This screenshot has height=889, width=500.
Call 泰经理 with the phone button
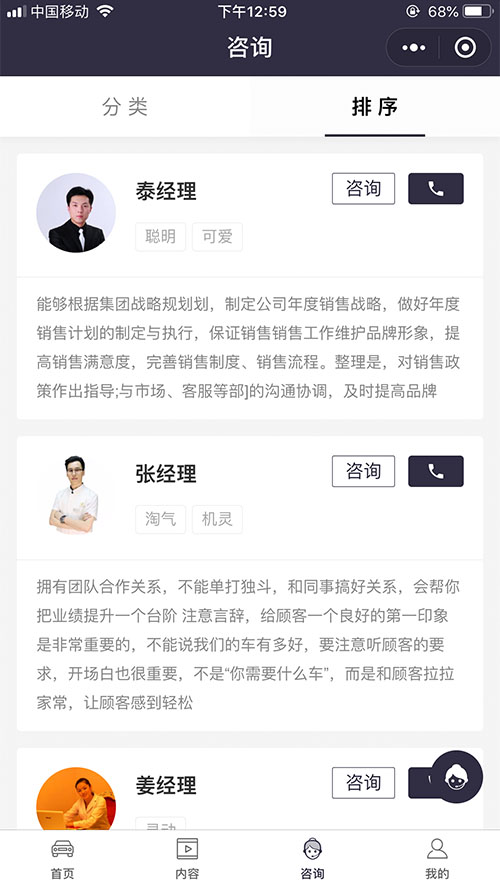436,189
